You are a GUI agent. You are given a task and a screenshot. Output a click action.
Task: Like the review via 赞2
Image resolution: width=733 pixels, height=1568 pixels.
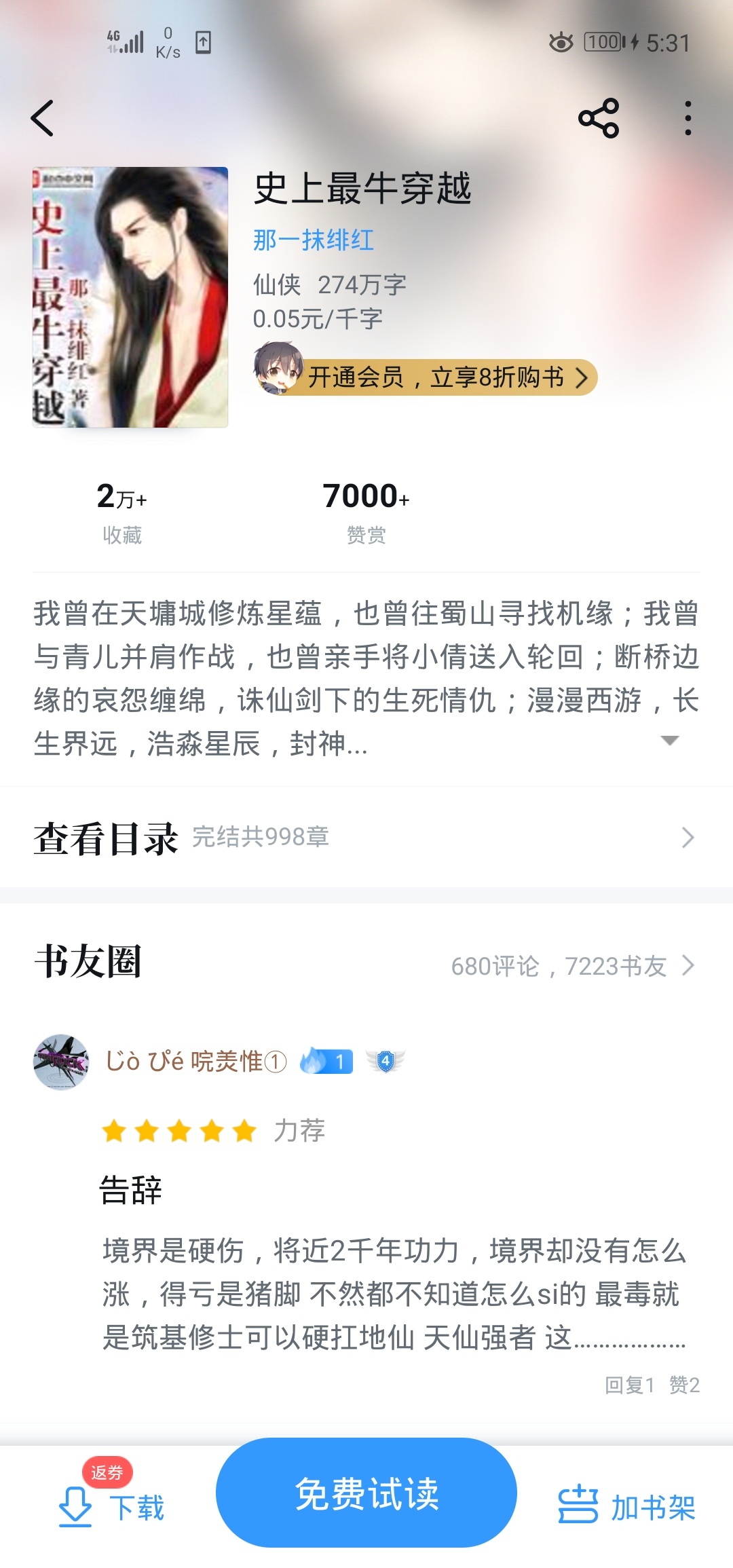[684, 1385]
